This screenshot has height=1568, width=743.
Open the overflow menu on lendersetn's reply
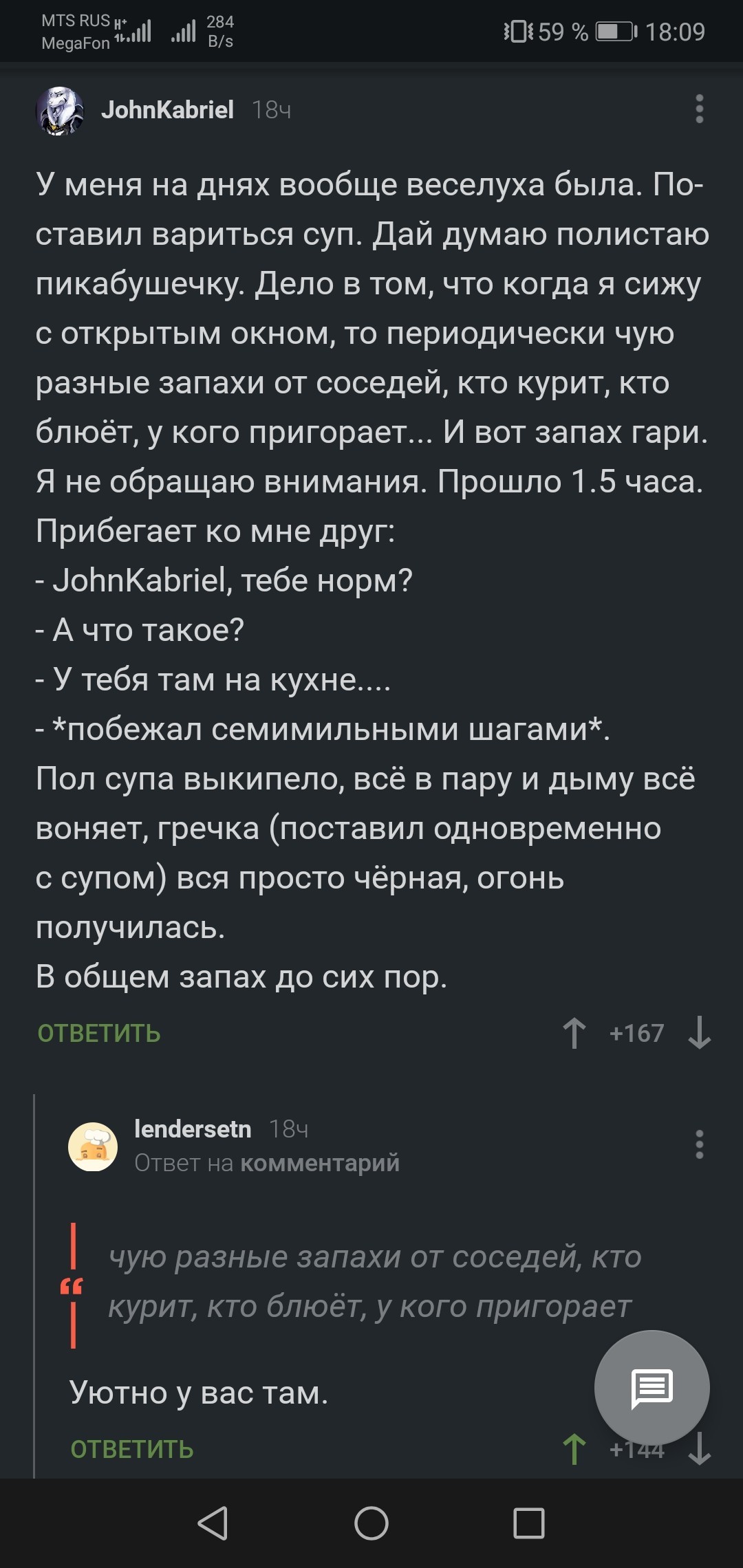pos(699,1144)
